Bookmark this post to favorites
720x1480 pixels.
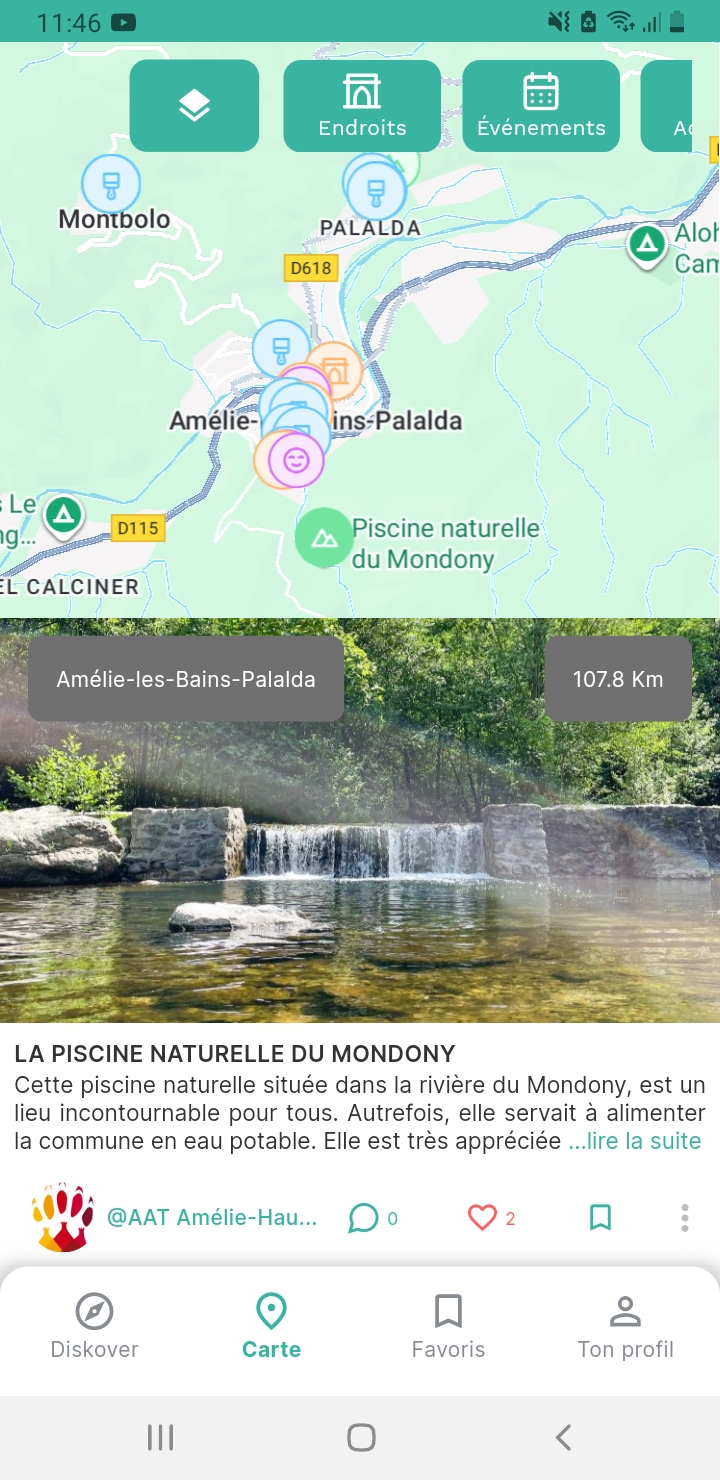click(600, 1217)
